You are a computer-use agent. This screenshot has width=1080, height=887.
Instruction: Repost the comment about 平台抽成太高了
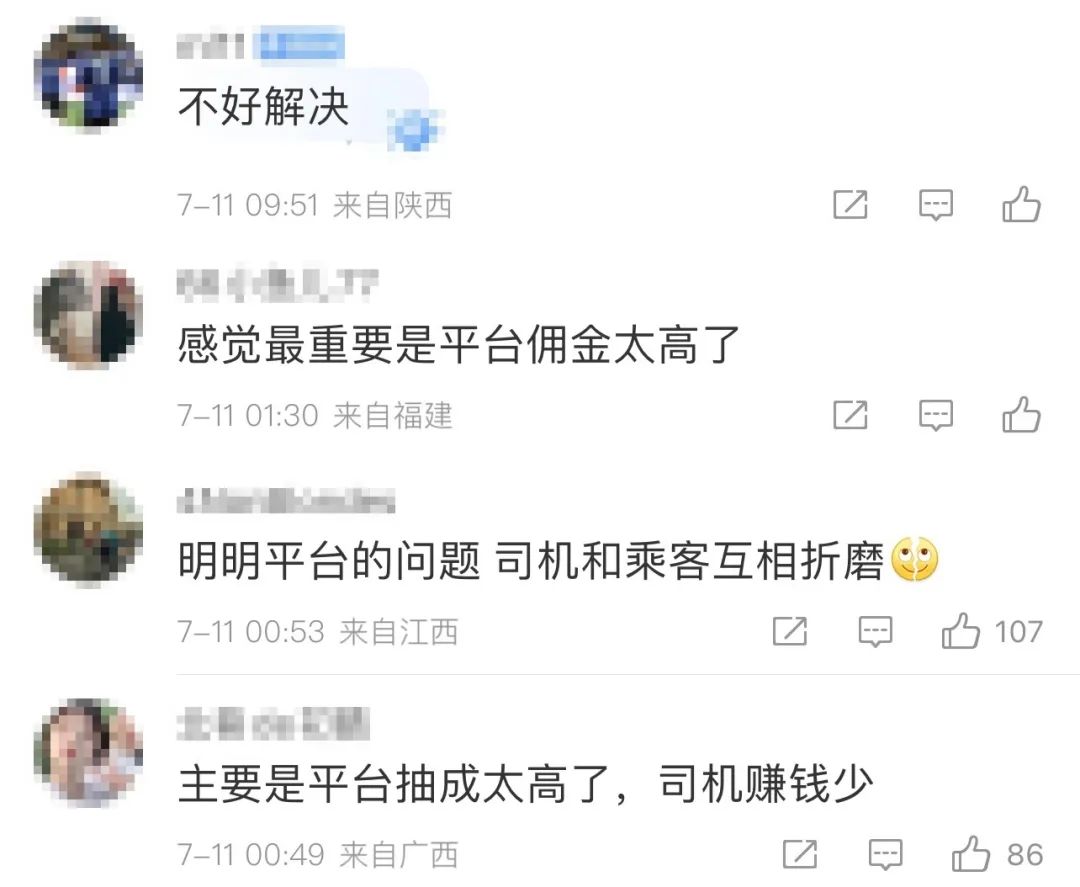(x=800, y=855)
